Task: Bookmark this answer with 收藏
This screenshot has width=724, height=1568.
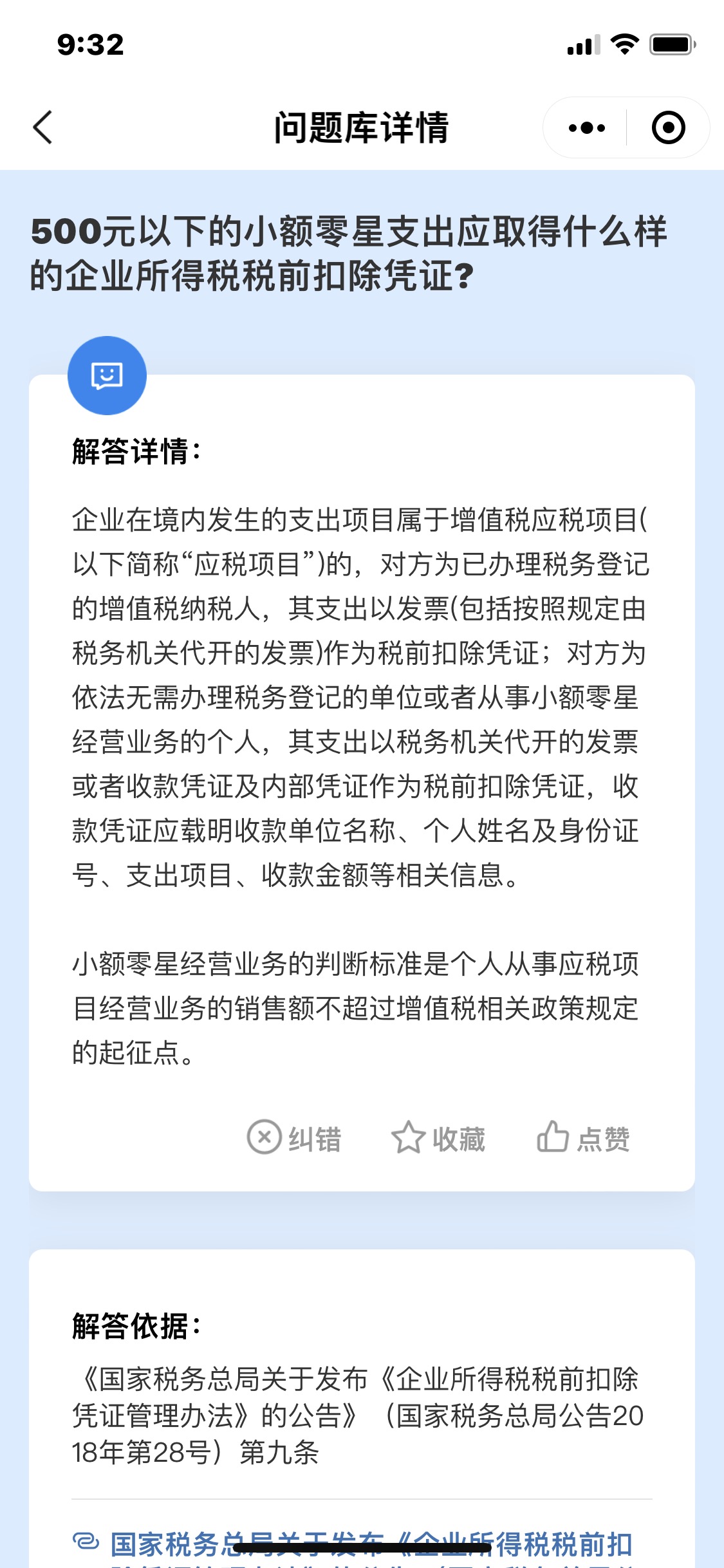Action: [438, 1138]
